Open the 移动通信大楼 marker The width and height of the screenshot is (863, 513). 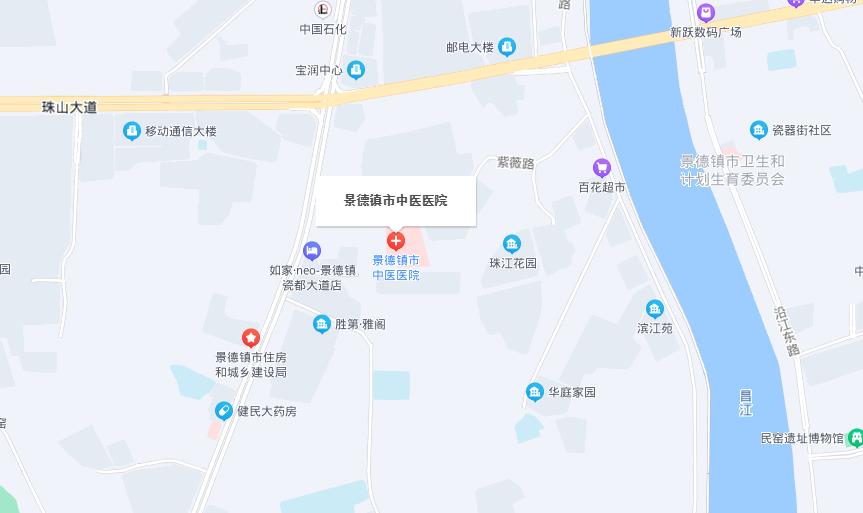point(132,131)
